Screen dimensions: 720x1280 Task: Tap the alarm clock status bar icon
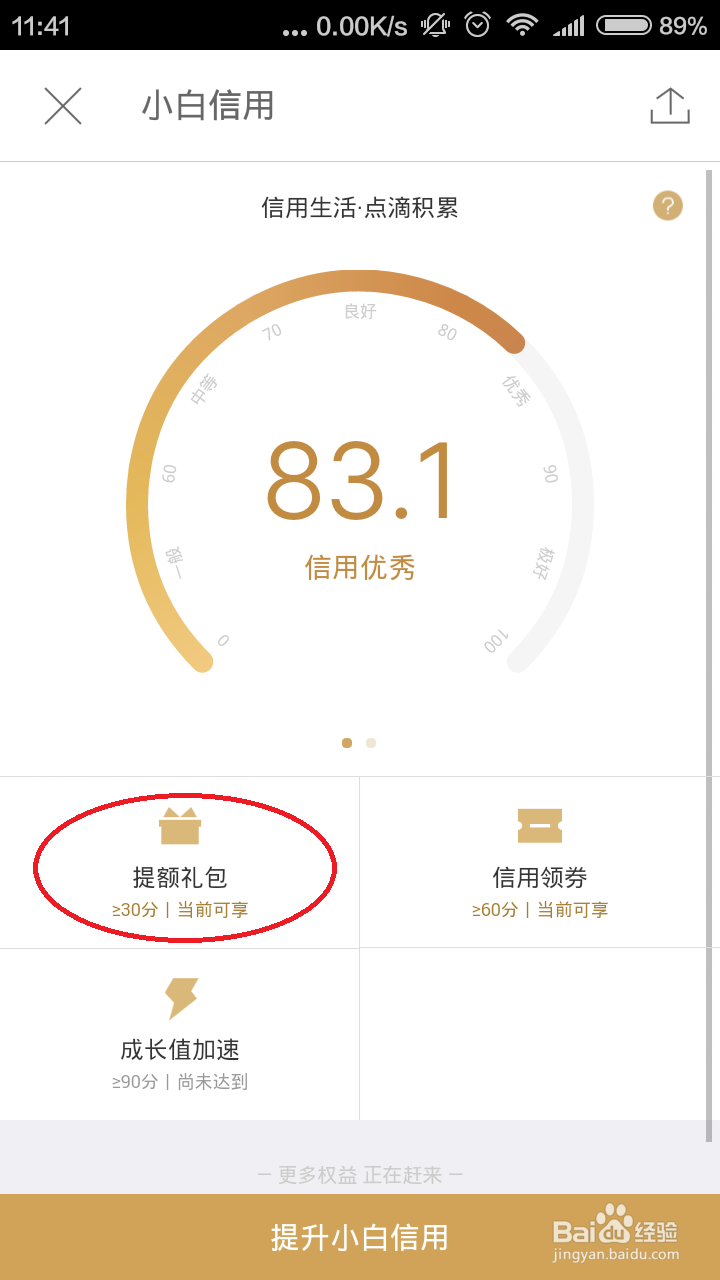477,24
